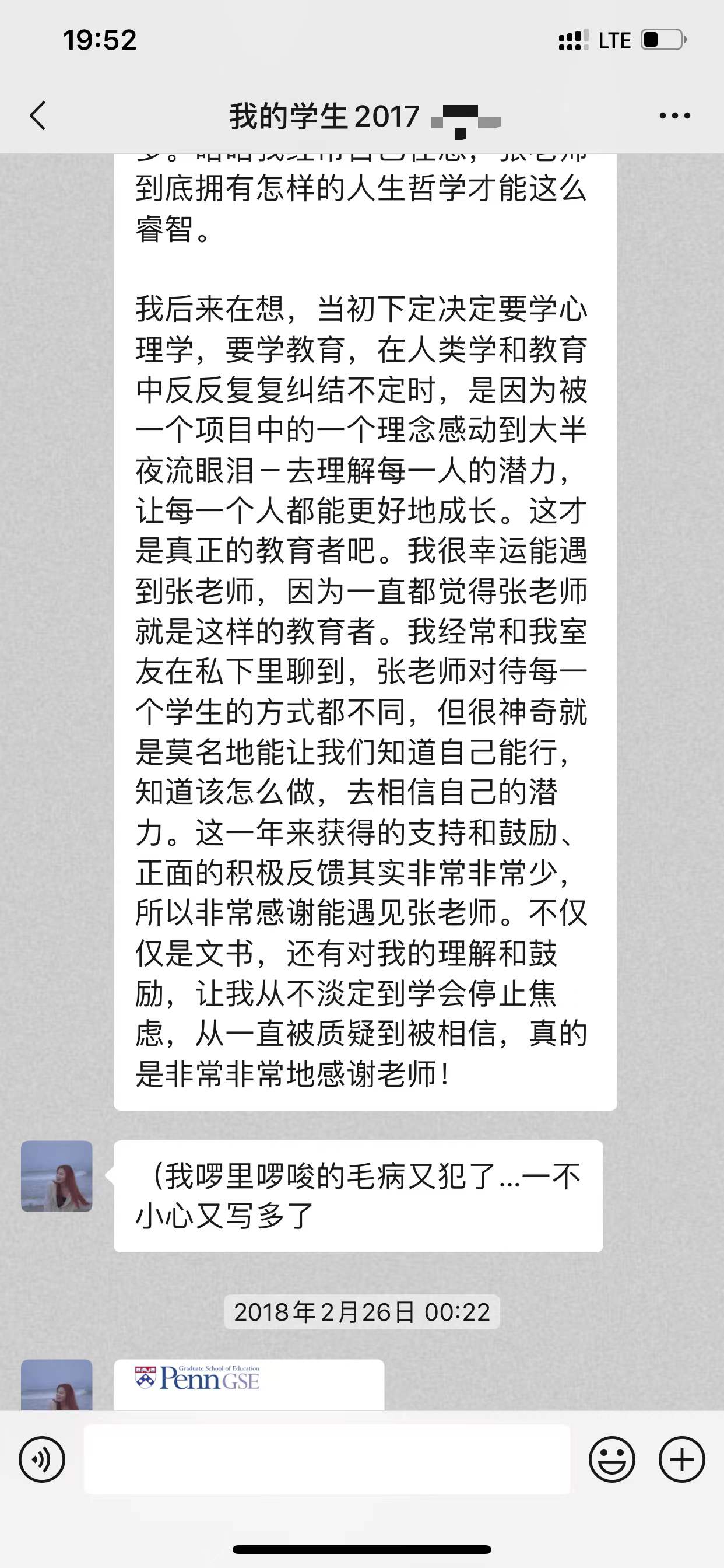The height and width of the screenshot is (1568, 724).
Task: Switch to voice message input
Action: (42, 1459)
